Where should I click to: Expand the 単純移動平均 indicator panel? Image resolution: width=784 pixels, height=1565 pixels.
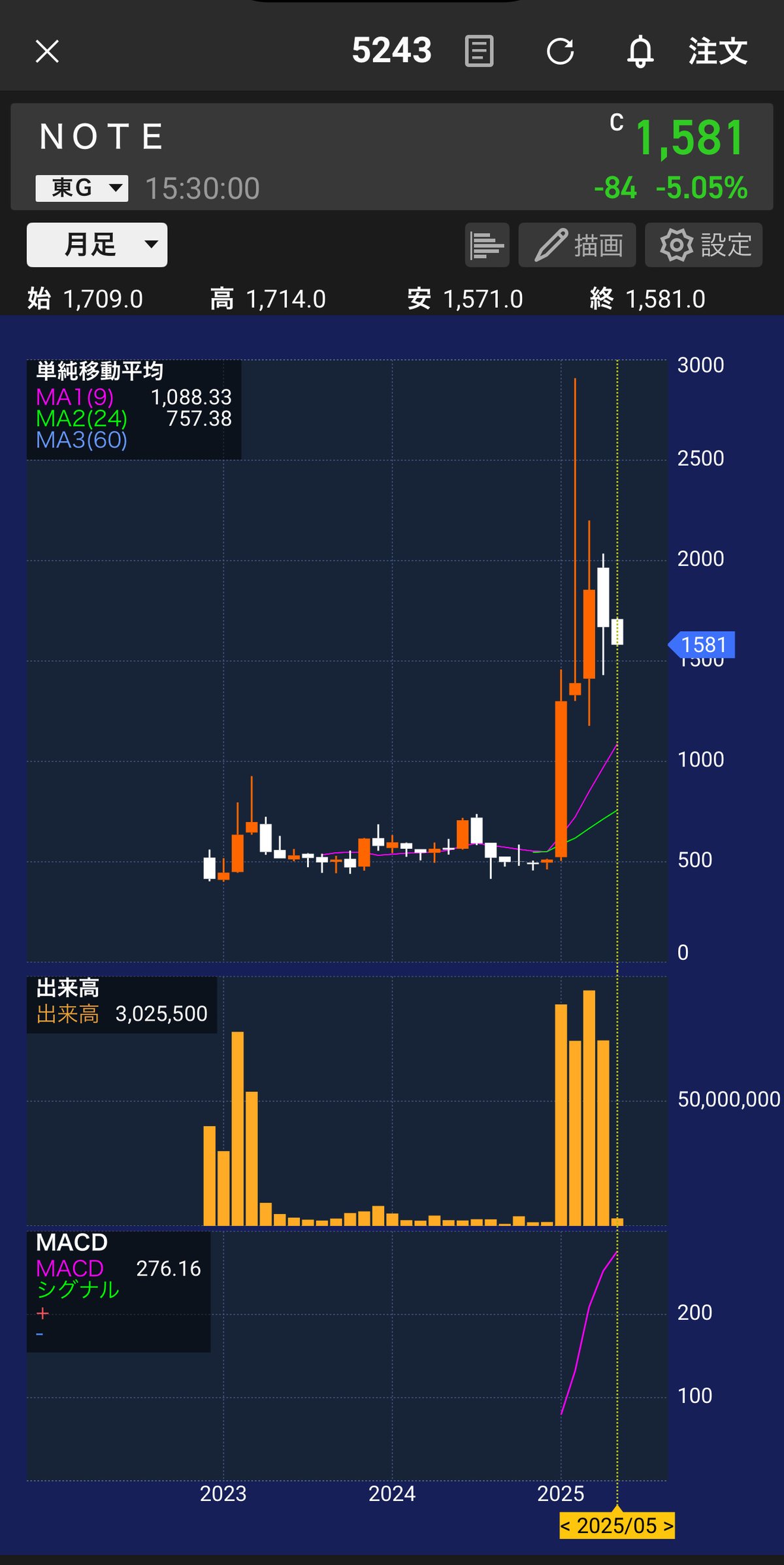point(101,371)
